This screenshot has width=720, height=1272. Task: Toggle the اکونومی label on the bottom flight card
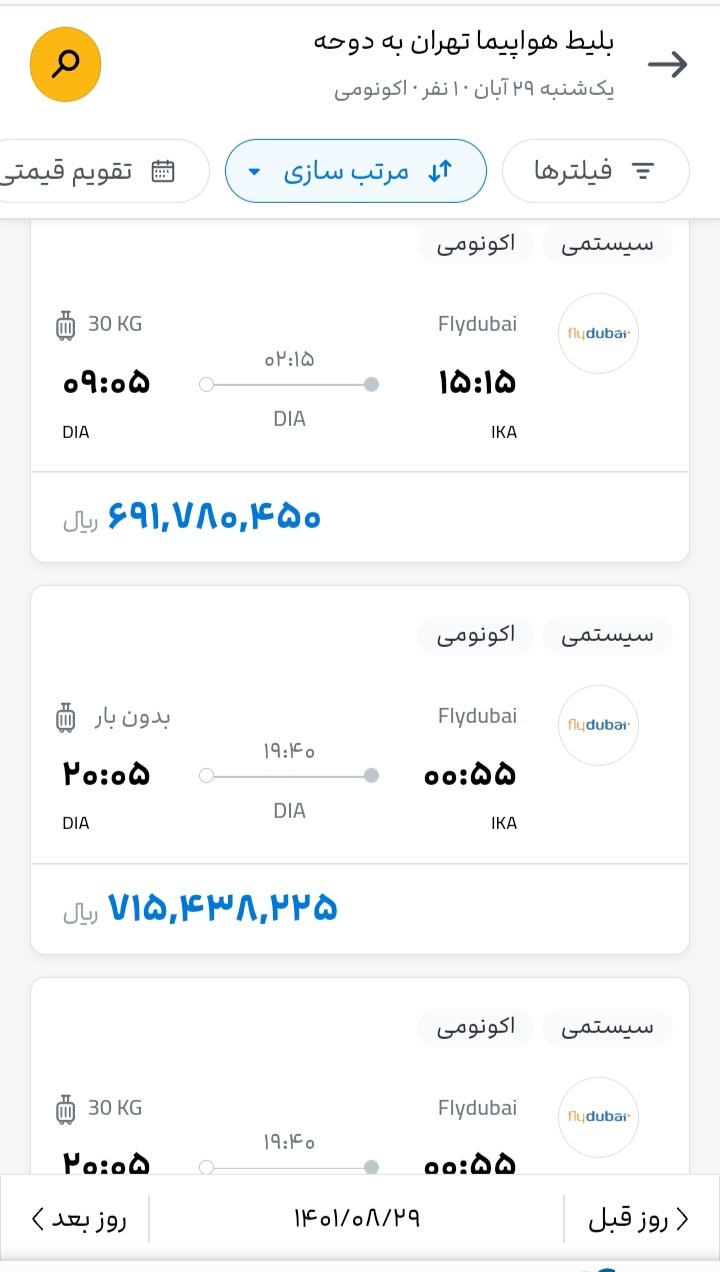tap(475, 1027)
